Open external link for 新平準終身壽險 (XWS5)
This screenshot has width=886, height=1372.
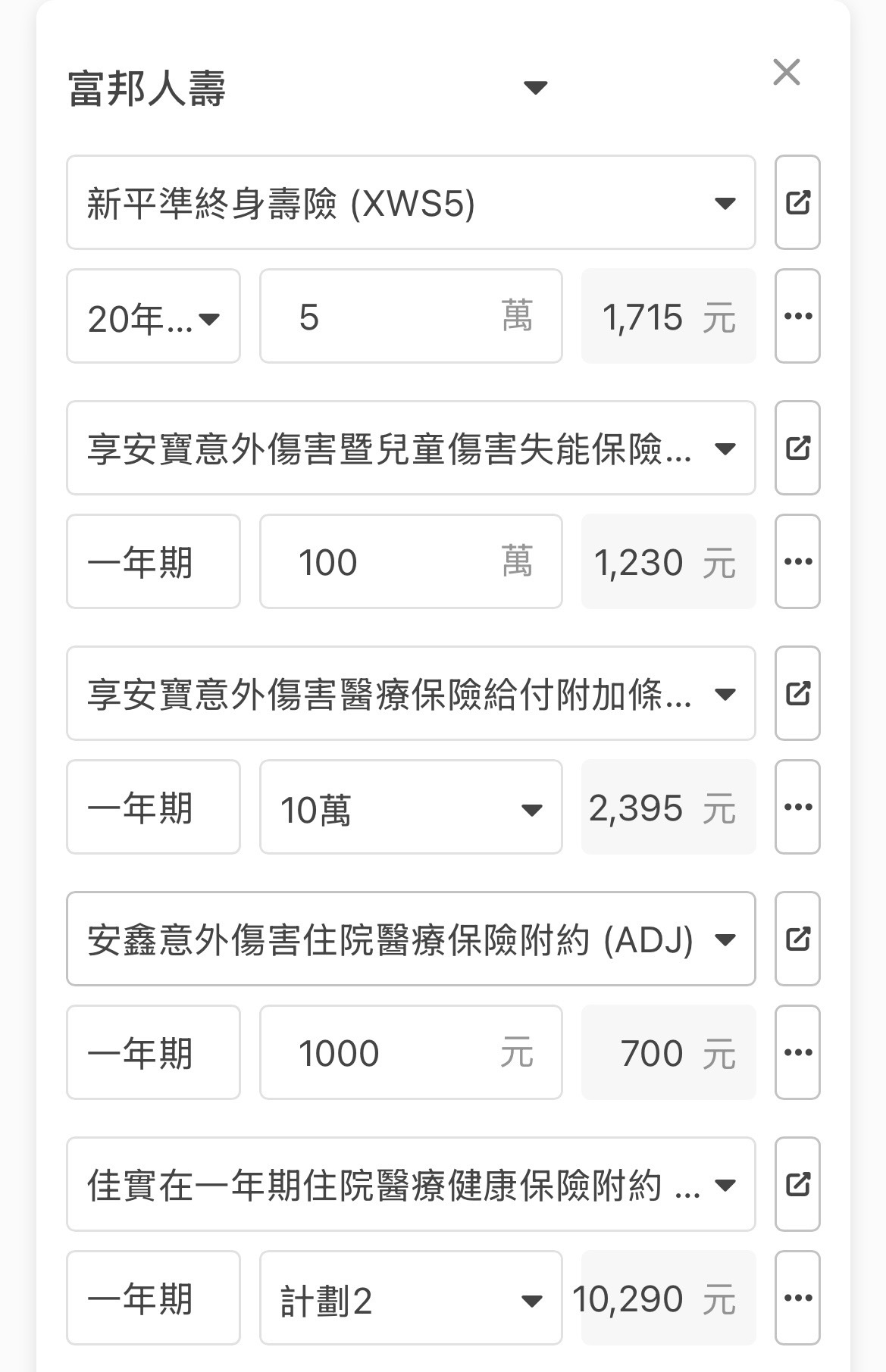797,203
